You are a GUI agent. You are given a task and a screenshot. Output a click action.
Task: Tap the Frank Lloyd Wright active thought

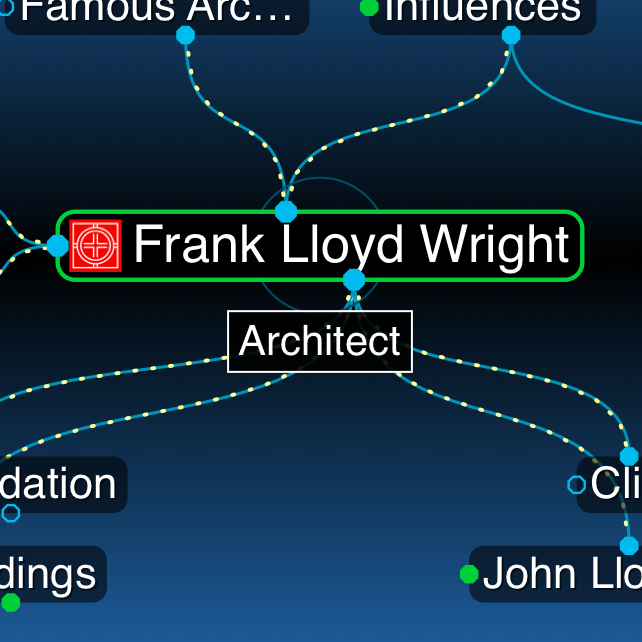350,245
